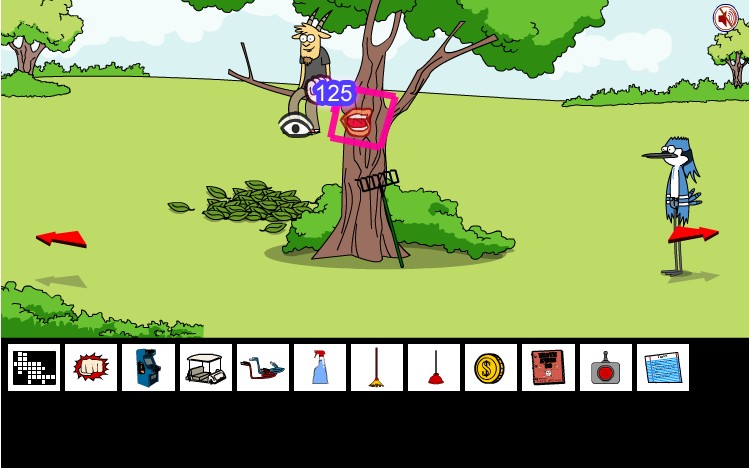Select the blue spray bottle

320,368
